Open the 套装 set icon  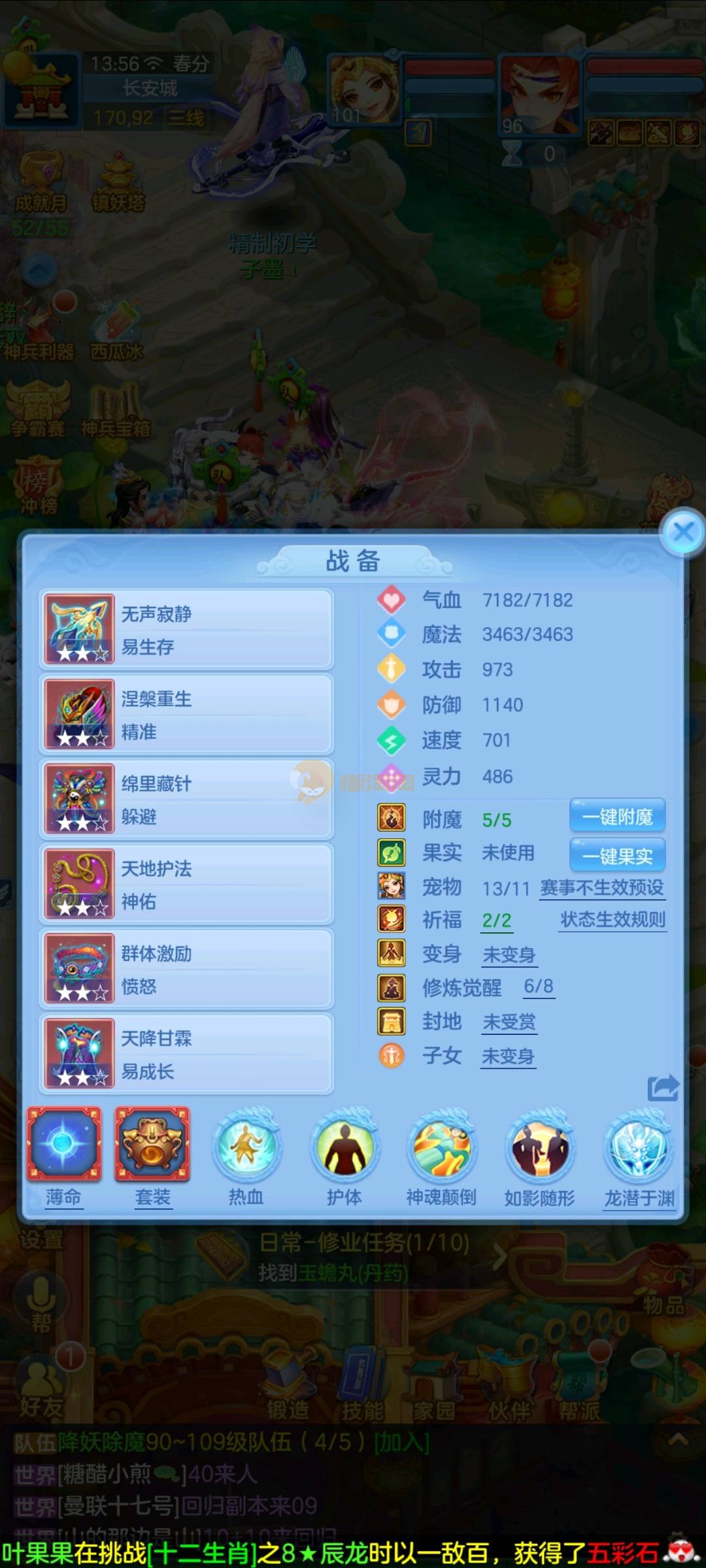[x=152, y=1145]
